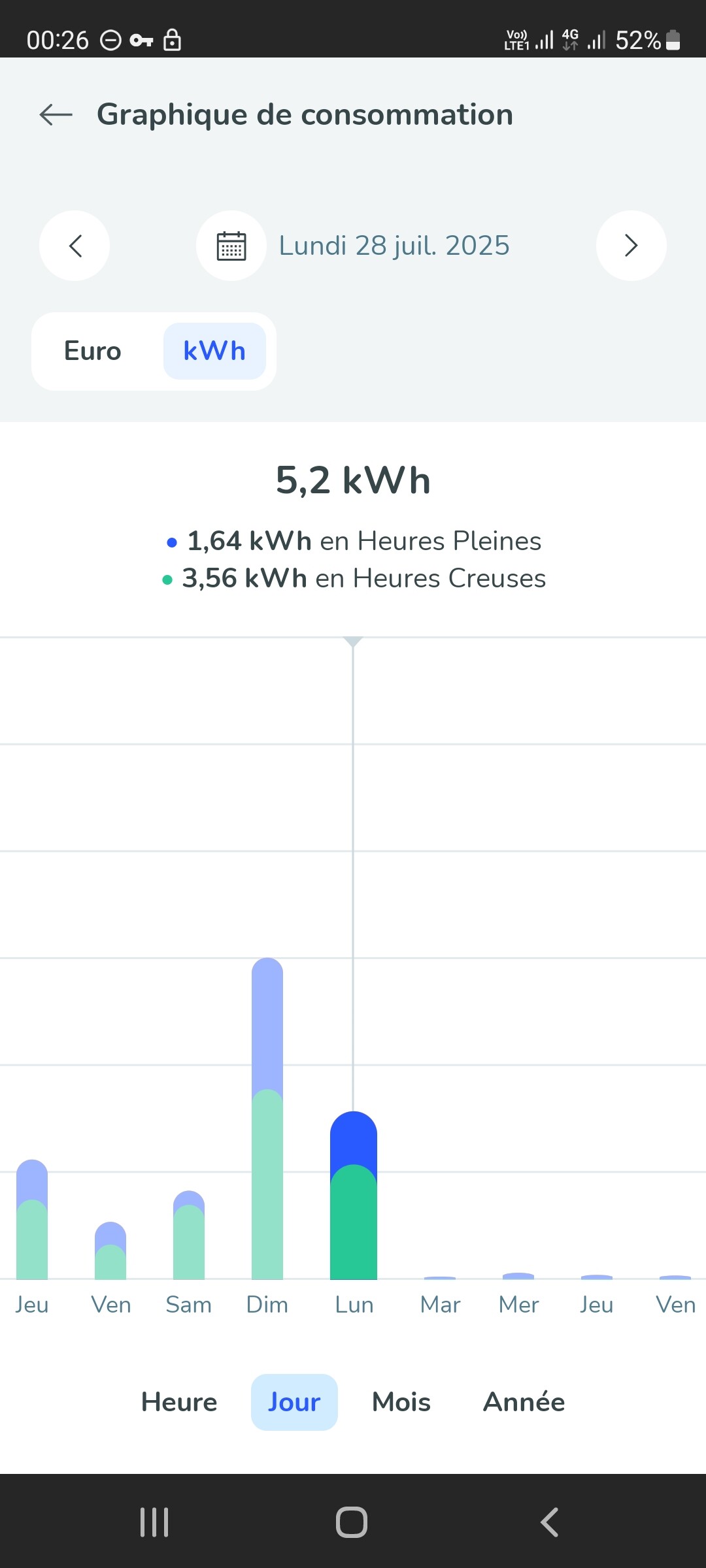This screenshot has height=1568, width=706.
Task: Select the Mar bar in the chart
Action: (x=440, y=1277)
